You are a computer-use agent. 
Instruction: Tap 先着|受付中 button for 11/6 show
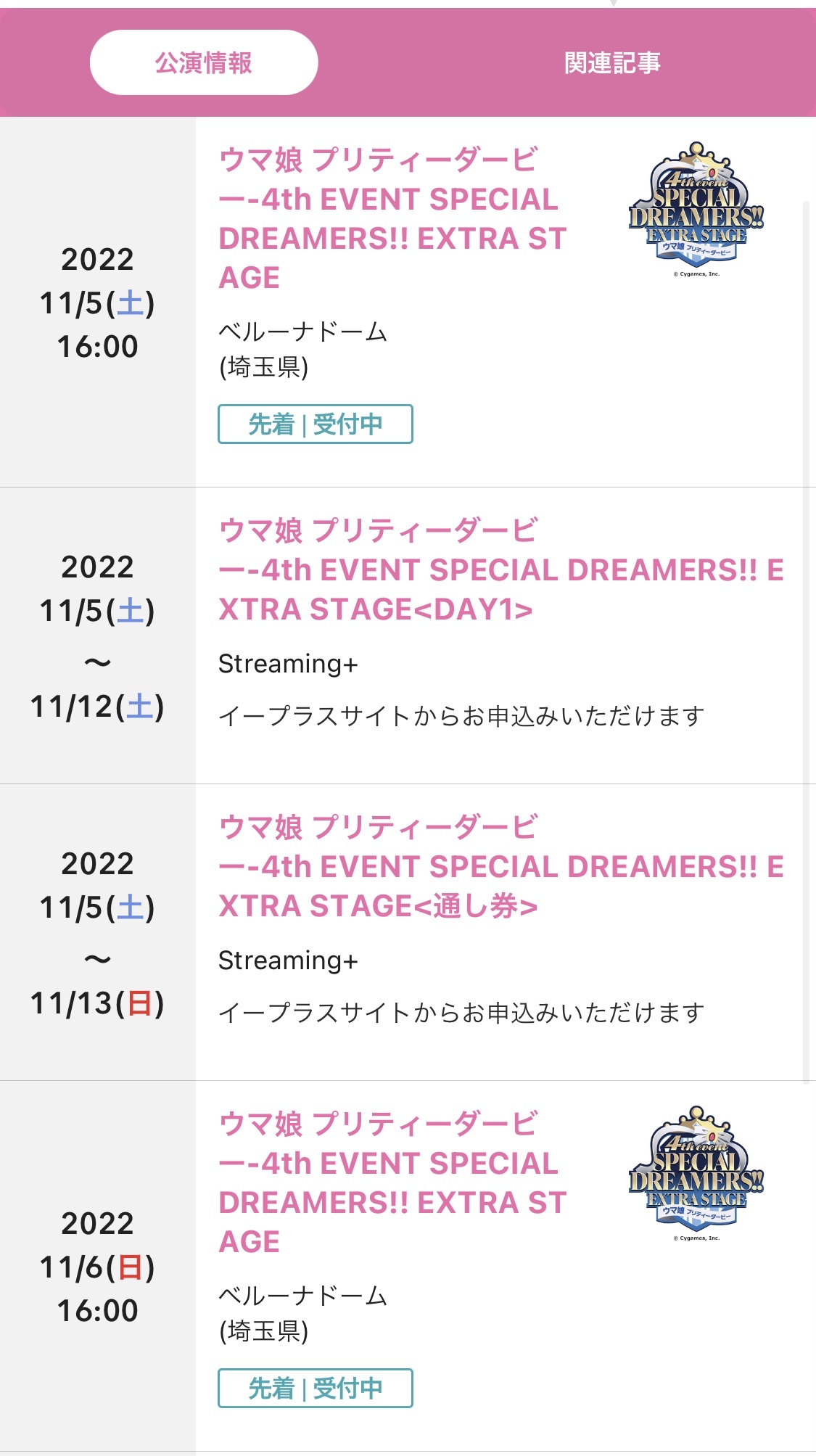point(316,1389)
